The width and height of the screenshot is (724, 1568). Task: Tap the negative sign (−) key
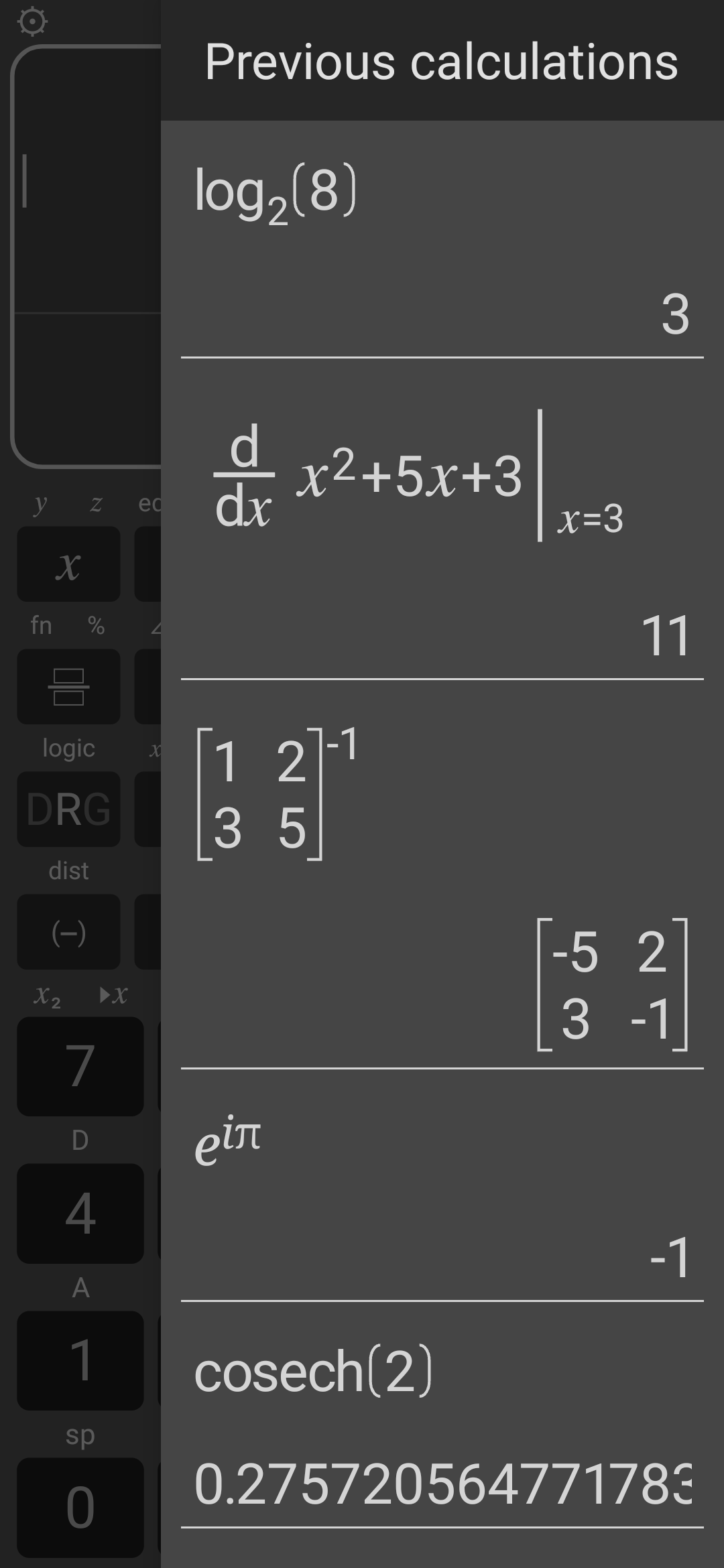(68, 932)
